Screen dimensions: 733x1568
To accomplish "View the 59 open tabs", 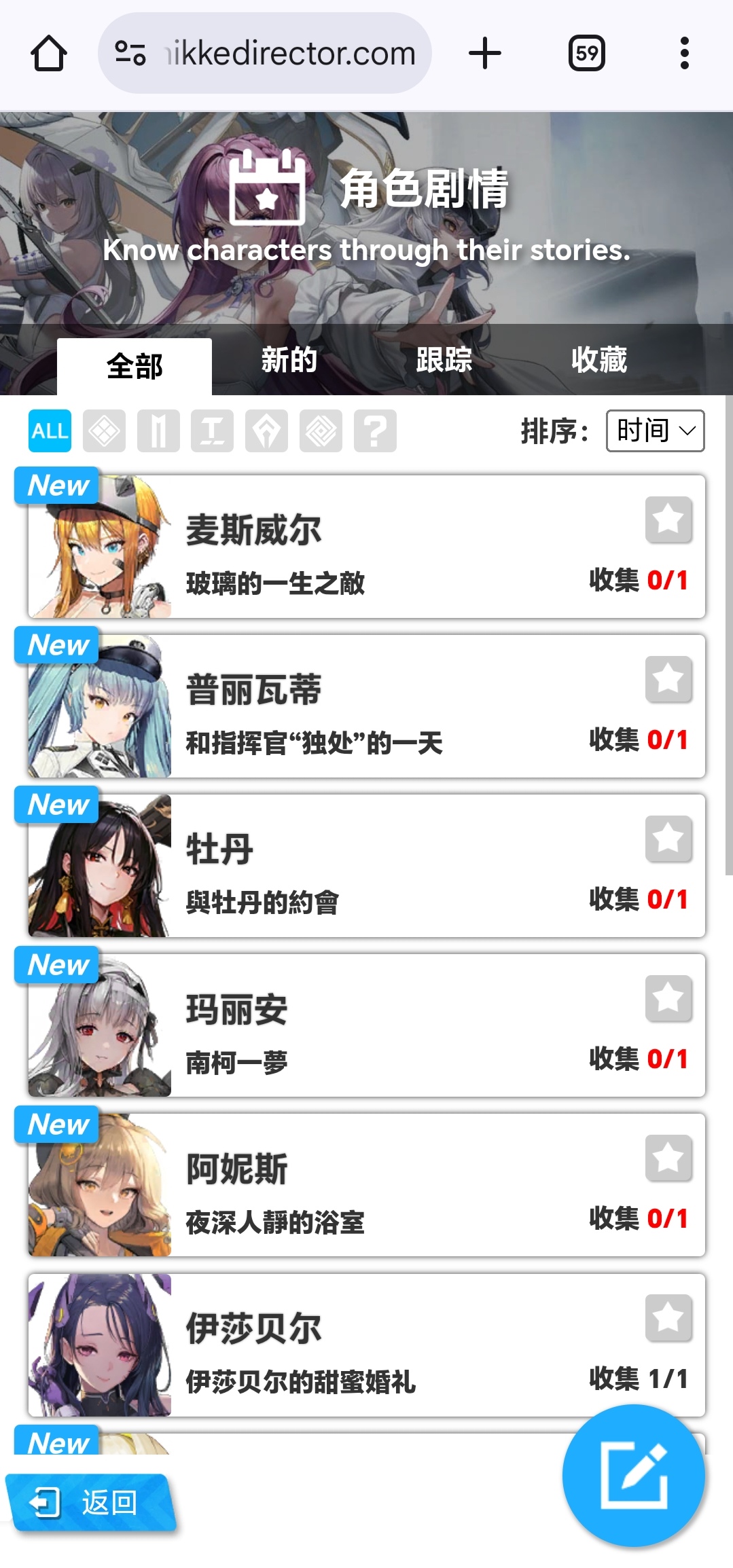I will click(x=586, y=54).
